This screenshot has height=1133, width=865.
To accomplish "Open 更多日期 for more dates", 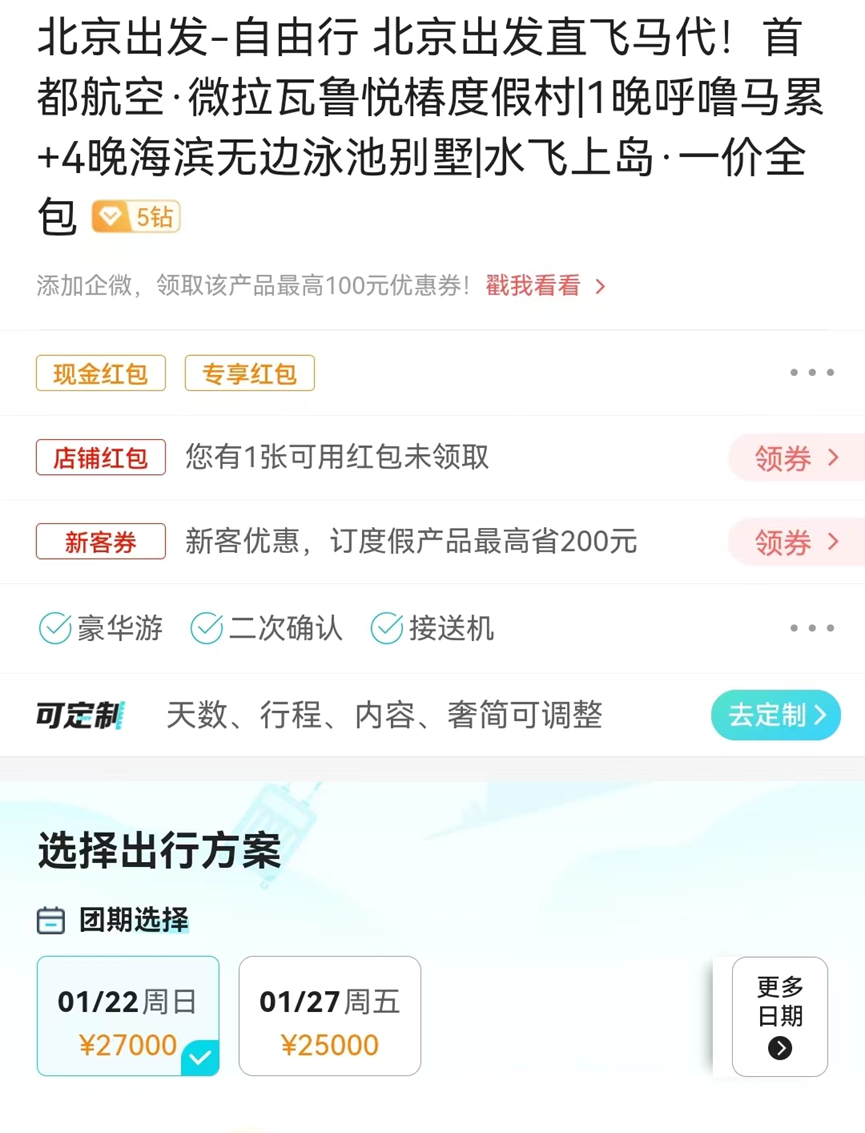I will [x=780, y=1016].
